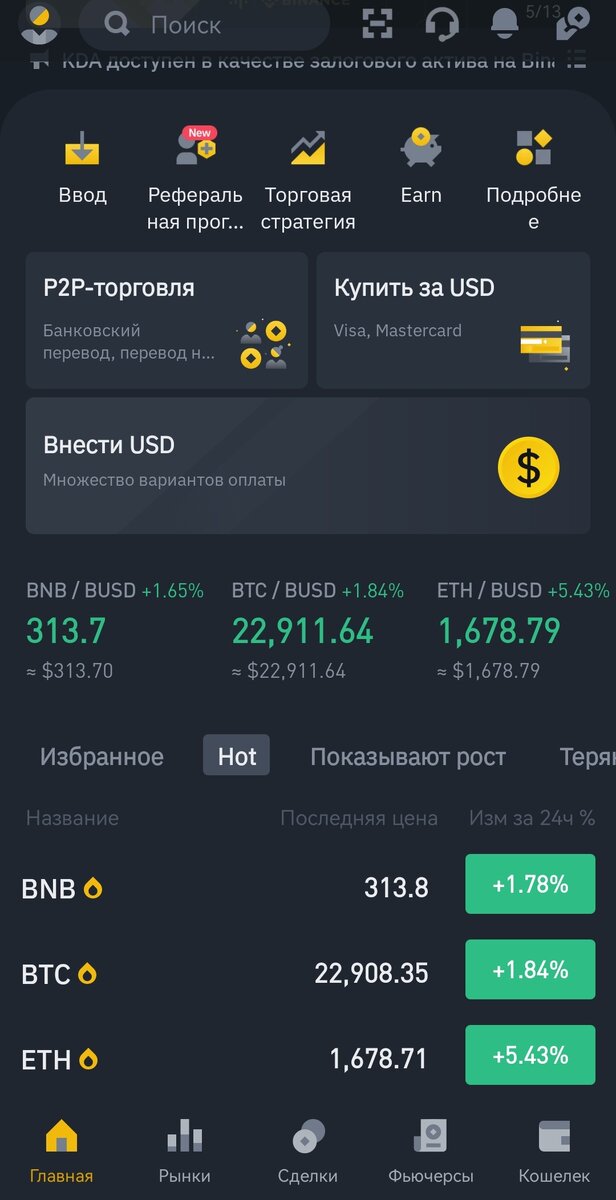616x1200 pixels.
Task: Open the BTC row in the Hot list
Action: pos(308,972)
